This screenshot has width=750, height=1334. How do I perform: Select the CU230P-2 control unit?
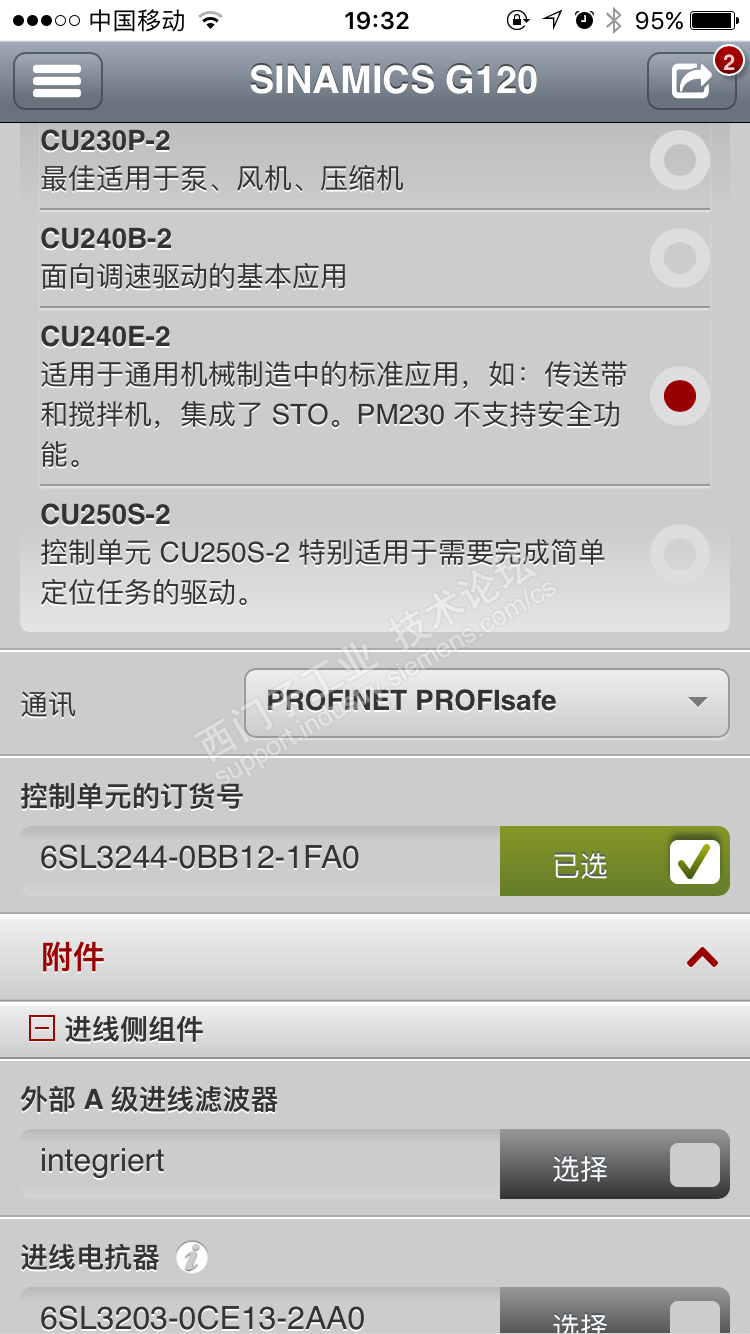coord(679,160)
